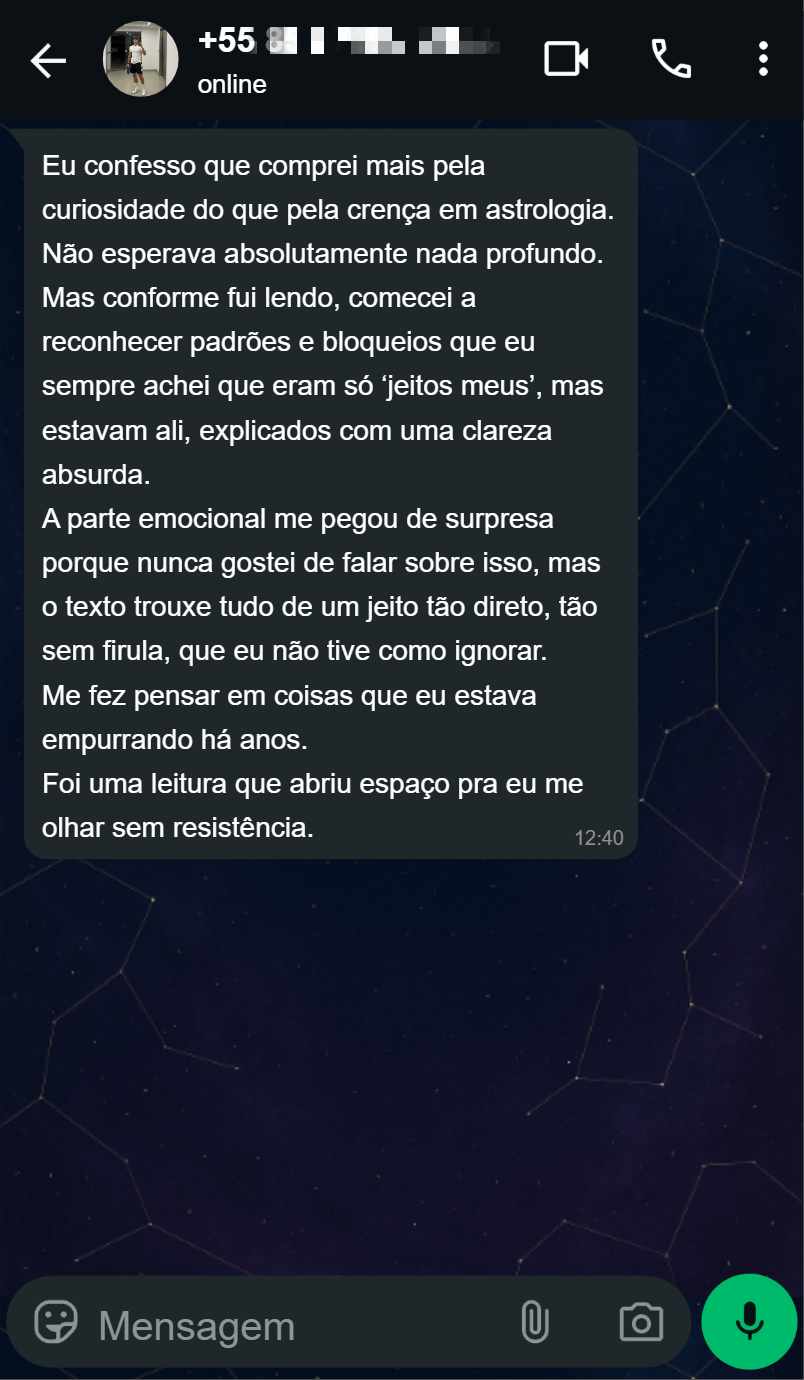This screenshot has height=1380, width=804.
Task: Navigate back to the chat list
Action: click(x=47, y=60)
